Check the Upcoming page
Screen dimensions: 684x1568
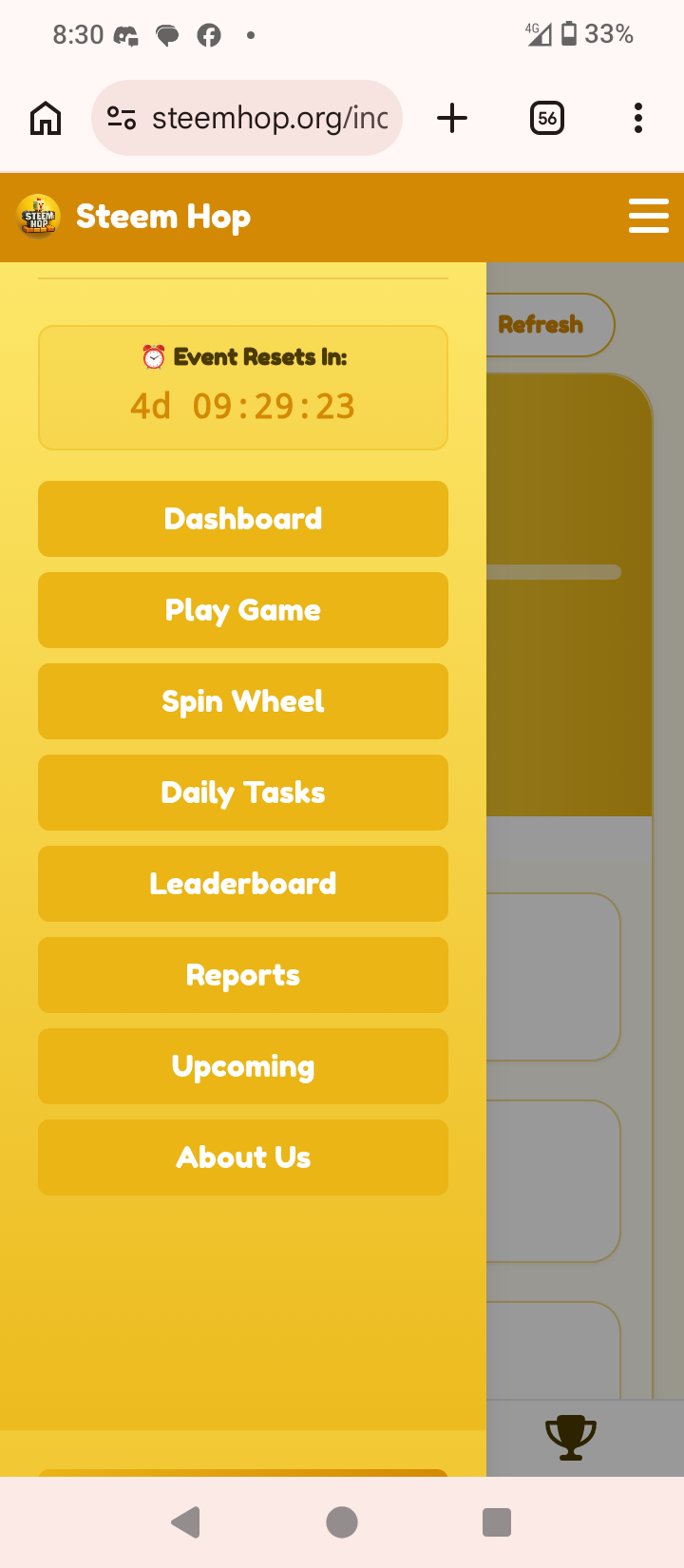pos(243,1066)
